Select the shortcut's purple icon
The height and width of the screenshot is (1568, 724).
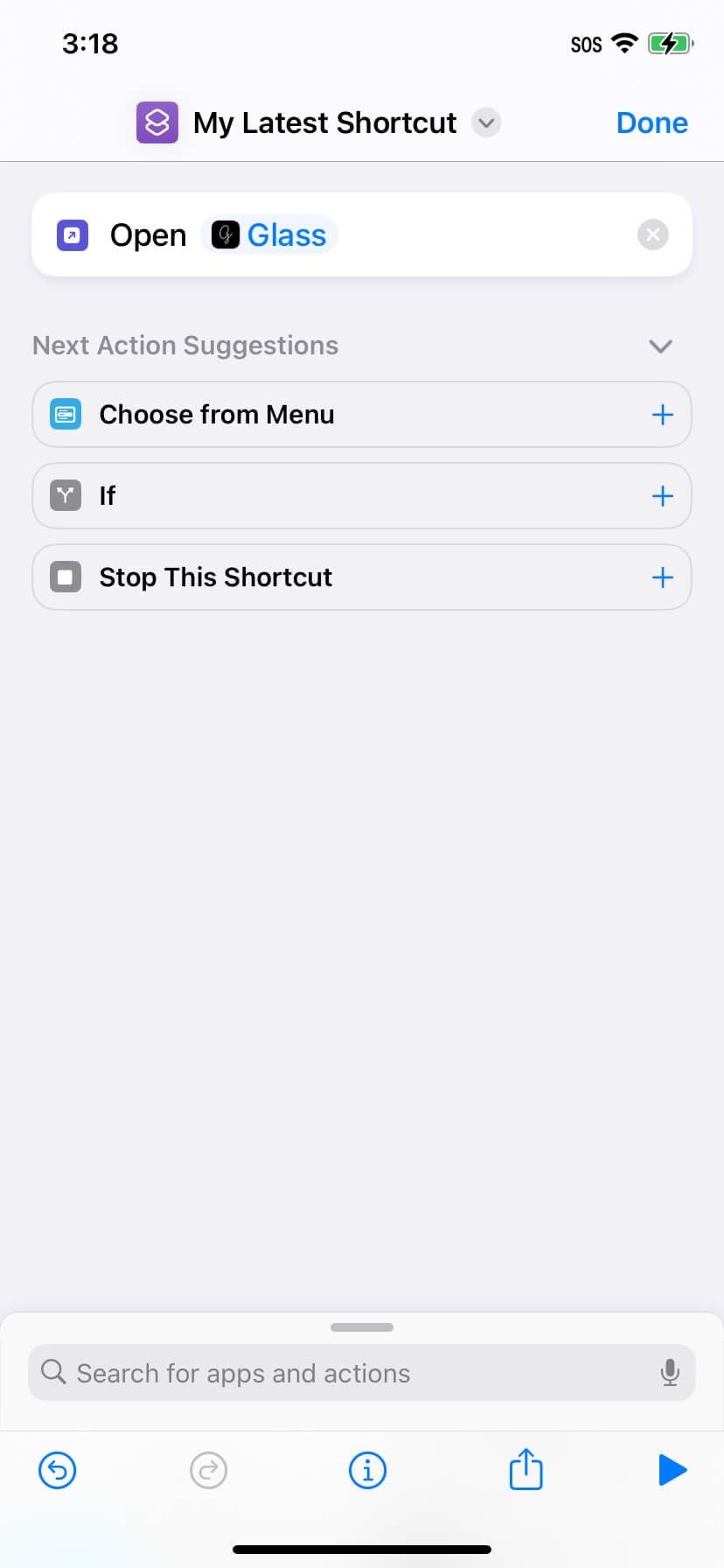[157, 122]
